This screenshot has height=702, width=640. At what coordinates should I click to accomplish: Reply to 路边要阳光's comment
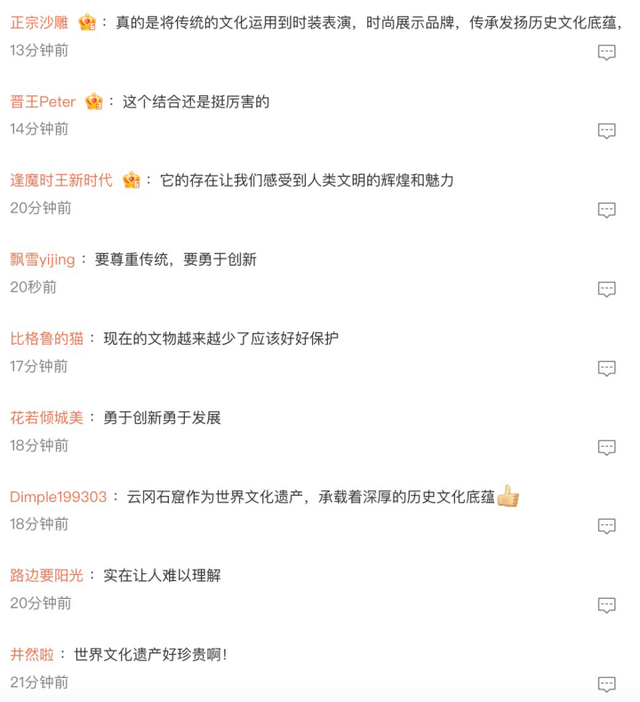[x=606, y=605]
